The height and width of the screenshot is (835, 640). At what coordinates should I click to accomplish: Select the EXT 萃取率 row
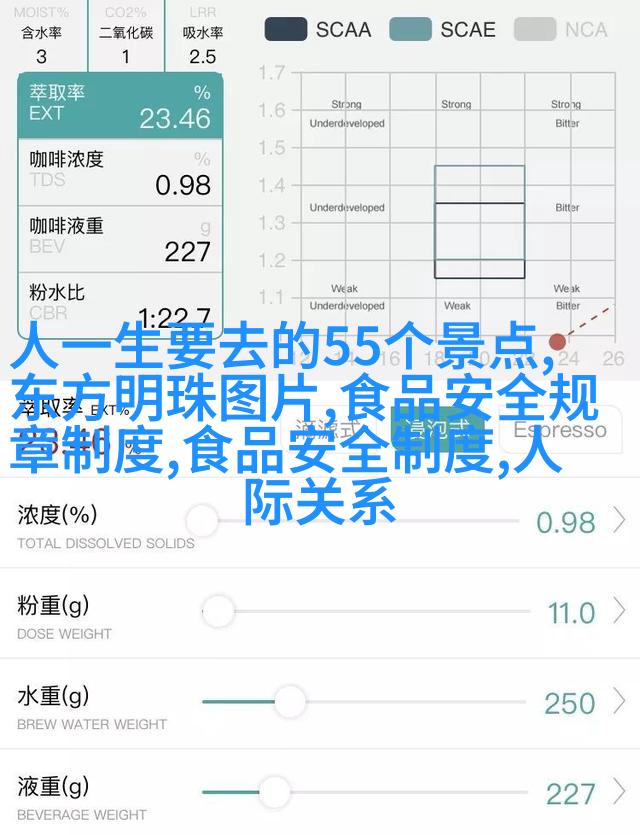120,104
